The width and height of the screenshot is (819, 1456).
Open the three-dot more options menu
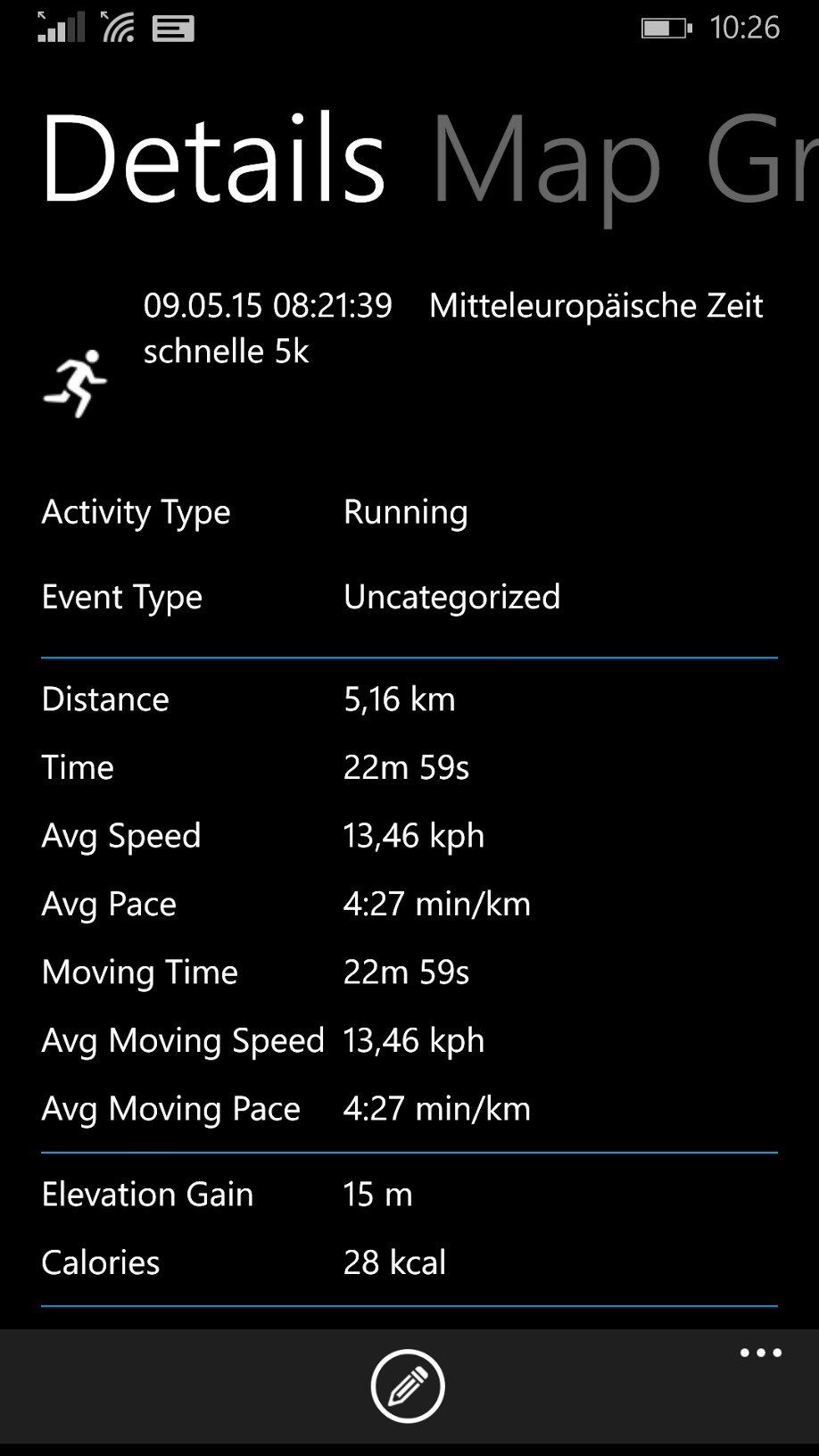tap(761, 1353)
